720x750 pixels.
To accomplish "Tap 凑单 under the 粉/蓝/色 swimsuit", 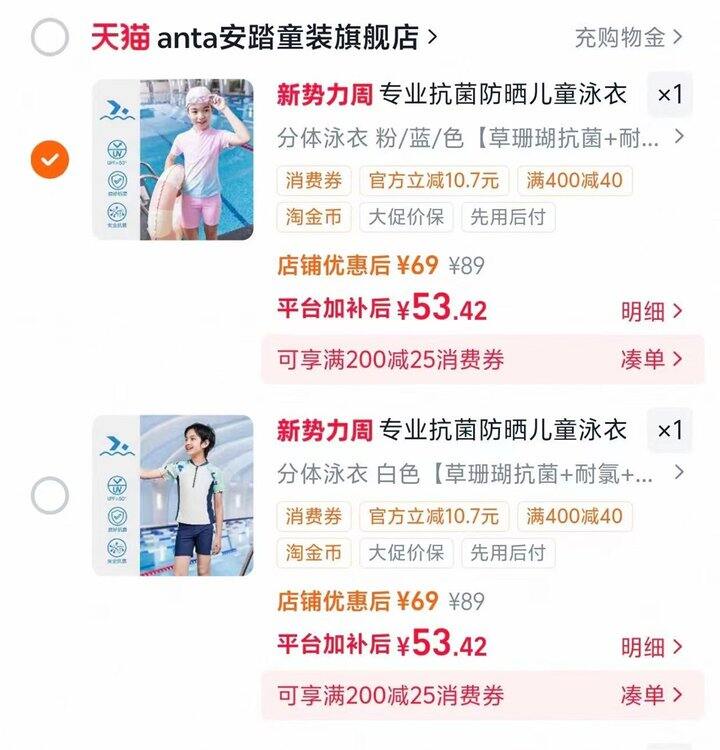I will tap(652, 360).
